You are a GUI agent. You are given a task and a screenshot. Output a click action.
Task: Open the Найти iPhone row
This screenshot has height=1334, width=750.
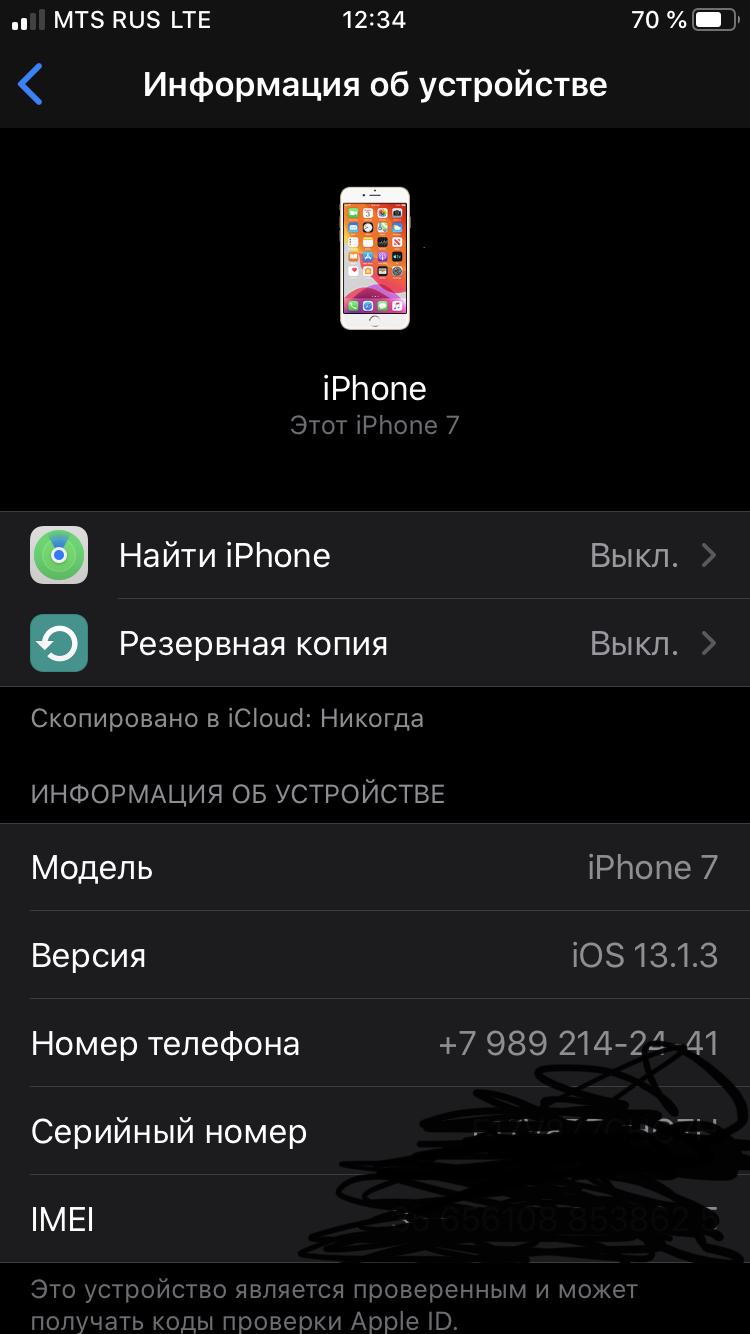(375, 556)
